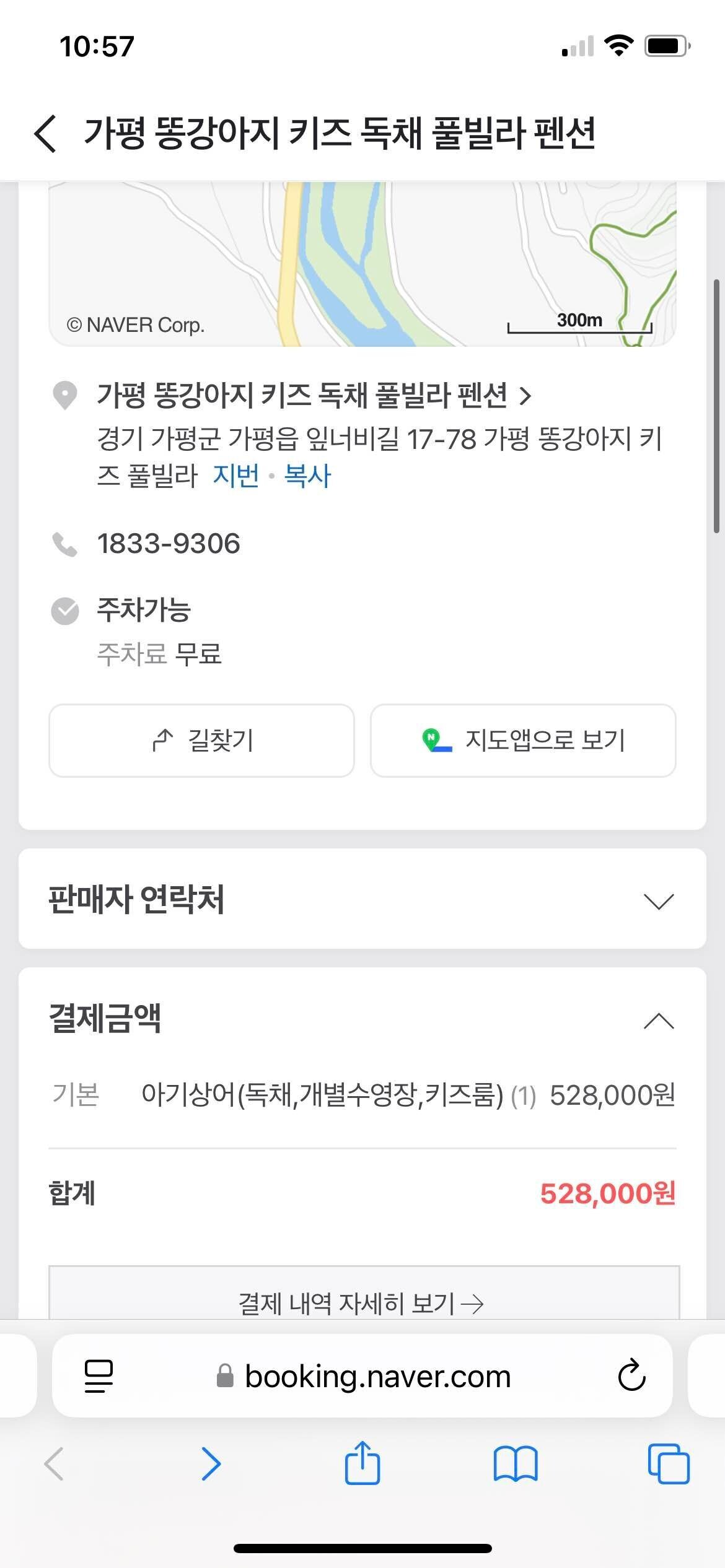This screenshot has height=1568, width=725.
Task: Tap the booking.naver.com address bar
Action: coord(378,1377)
